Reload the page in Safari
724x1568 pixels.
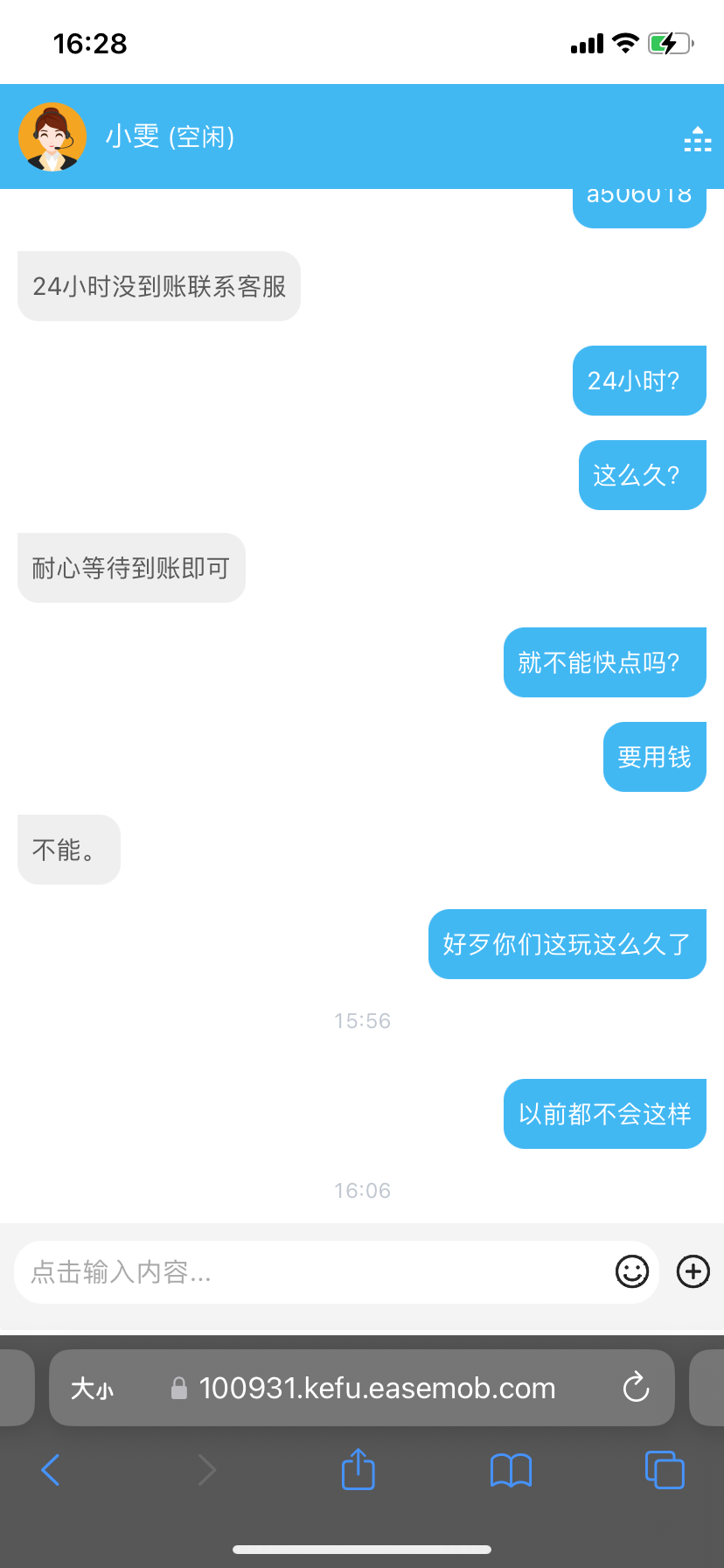[x=636, y=1388]
